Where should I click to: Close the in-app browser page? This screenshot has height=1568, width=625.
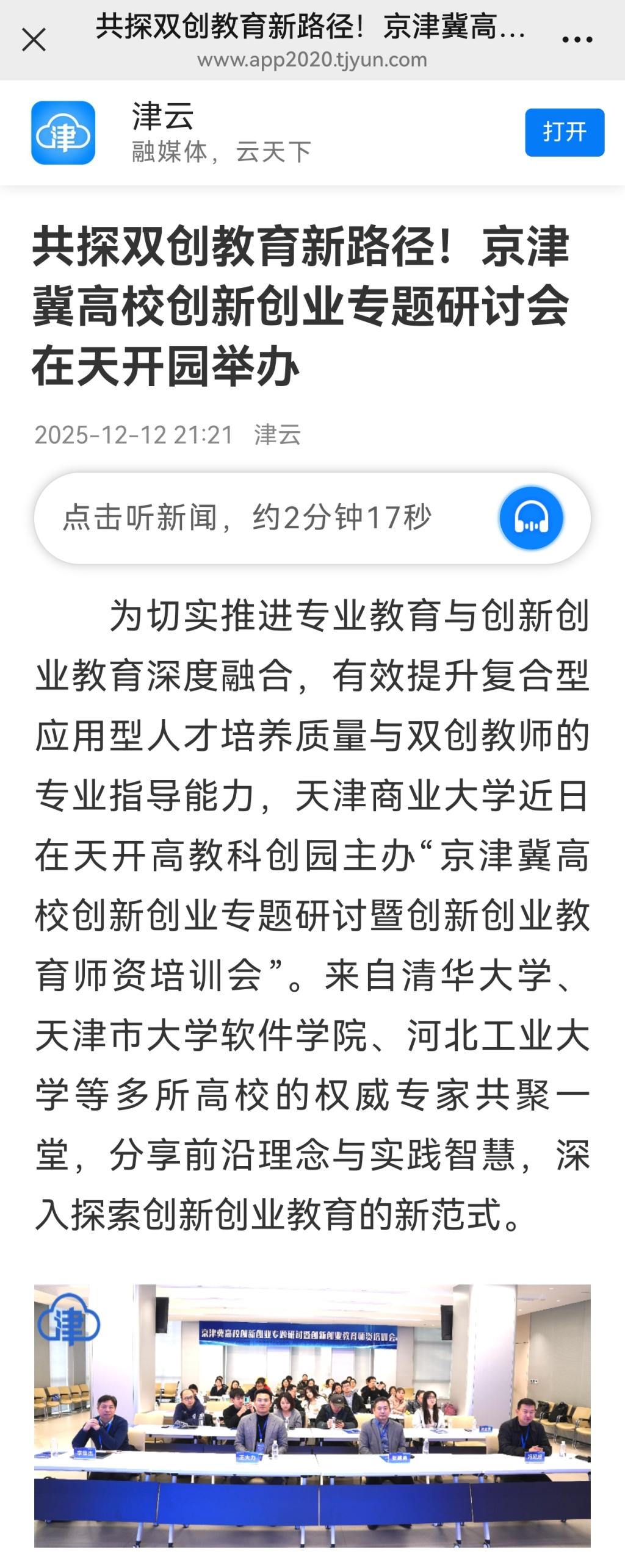[34, 41]
